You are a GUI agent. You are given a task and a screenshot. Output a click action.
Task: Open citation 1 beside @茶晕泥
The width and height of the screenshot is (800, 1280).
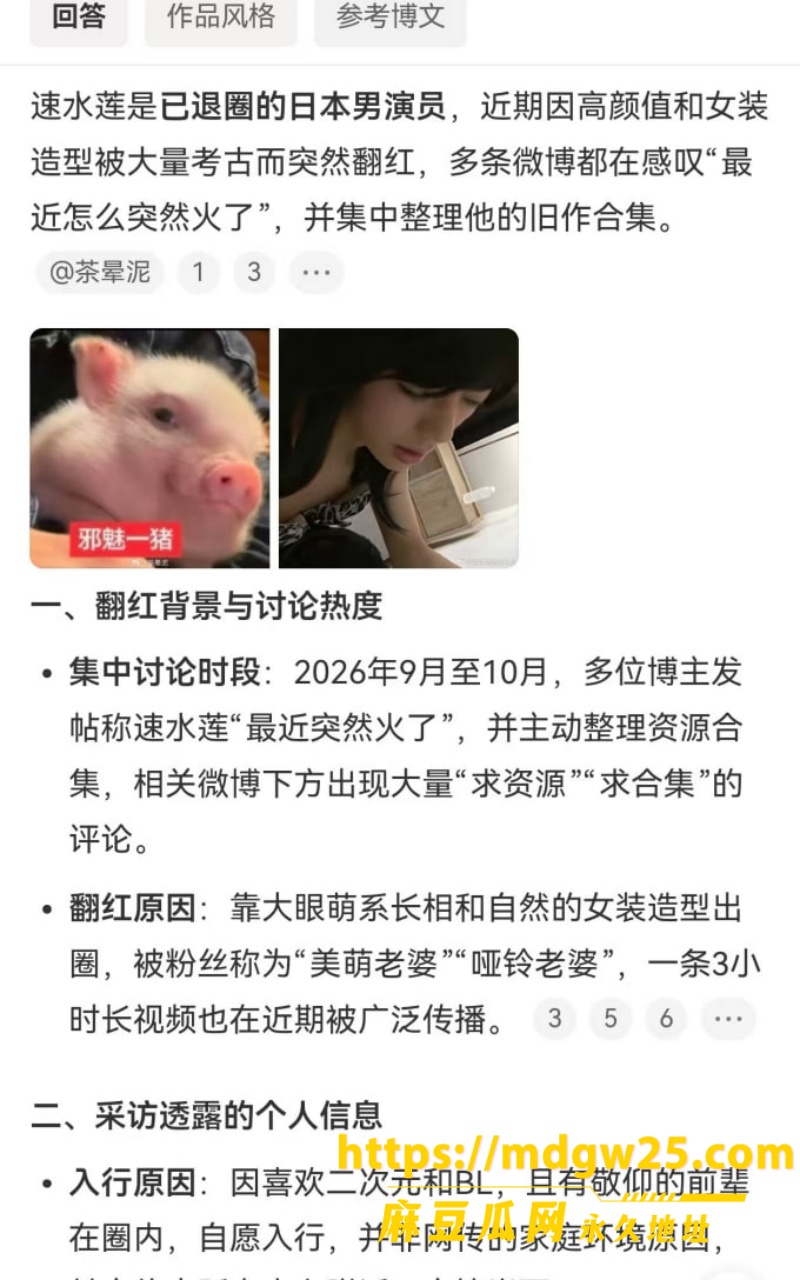[198, 272]
